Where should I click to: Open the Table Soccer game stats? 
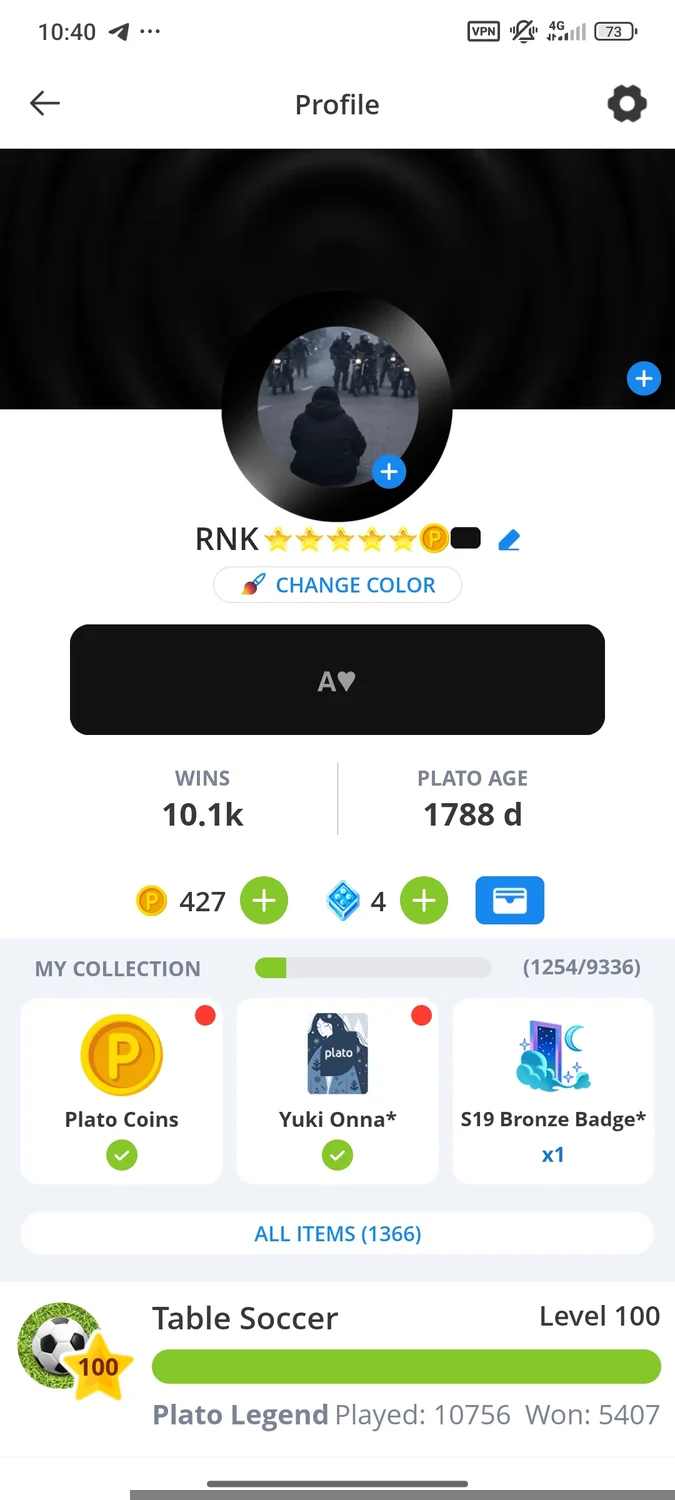pyautogui.click(x=338, y=1367)
